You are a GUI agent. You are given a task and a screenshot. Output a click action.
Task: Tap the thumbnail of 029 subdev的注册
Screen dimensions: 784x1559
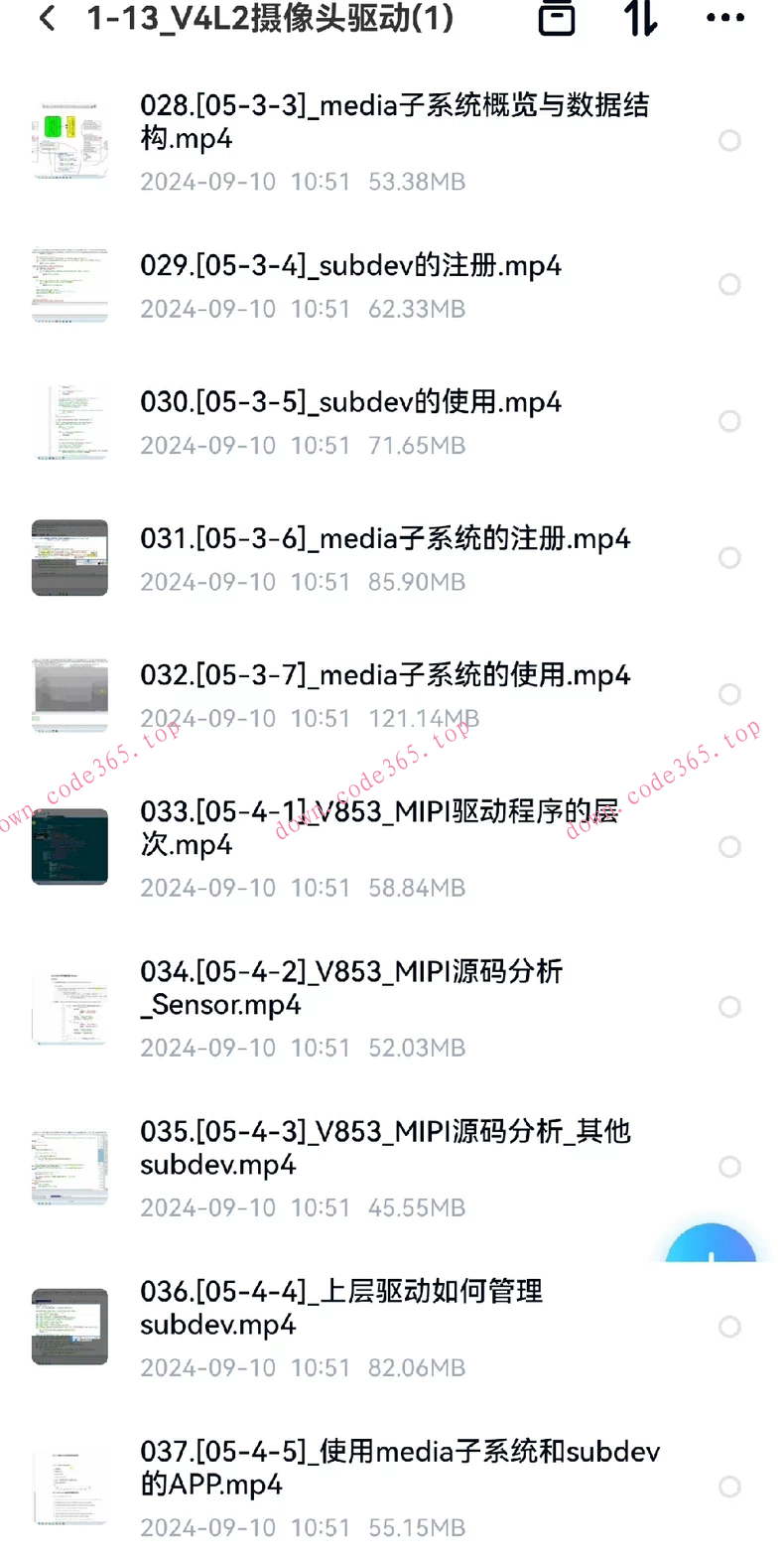click(x=68, y=285)
